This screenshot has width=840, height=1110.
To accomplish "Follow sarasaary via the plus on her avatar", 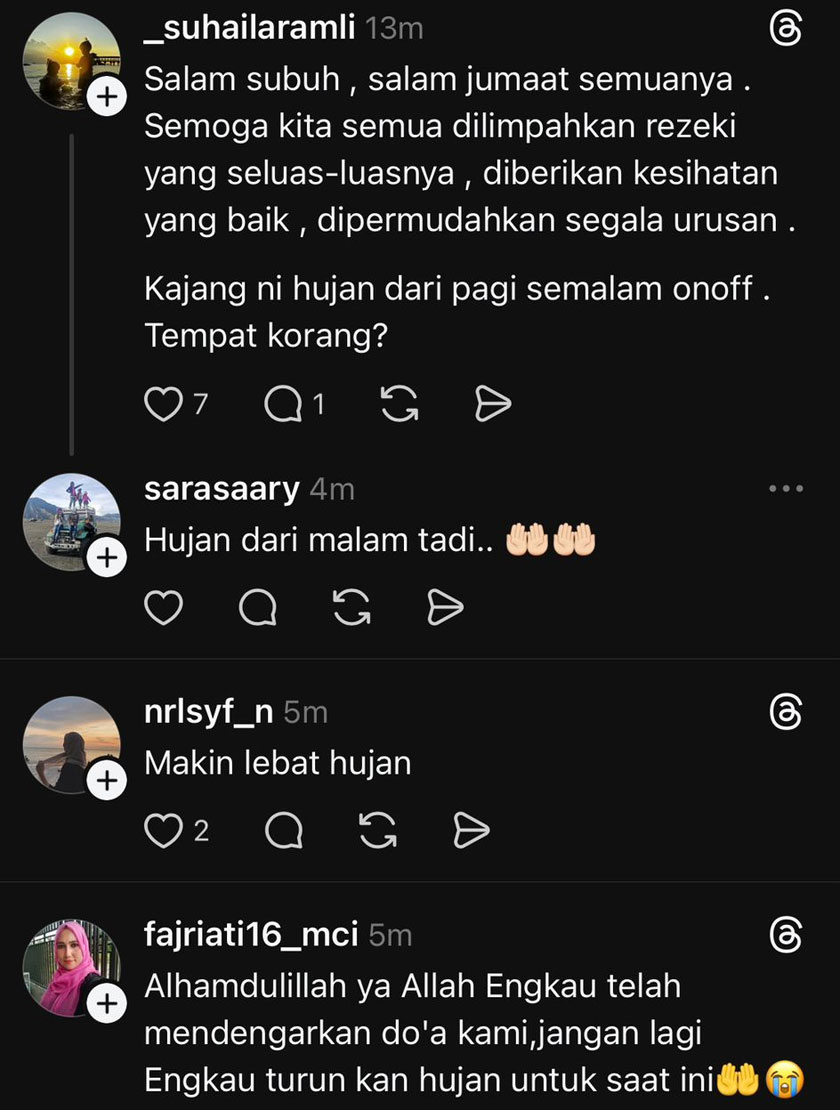I will pyautogui.click(x=107, y=558).
